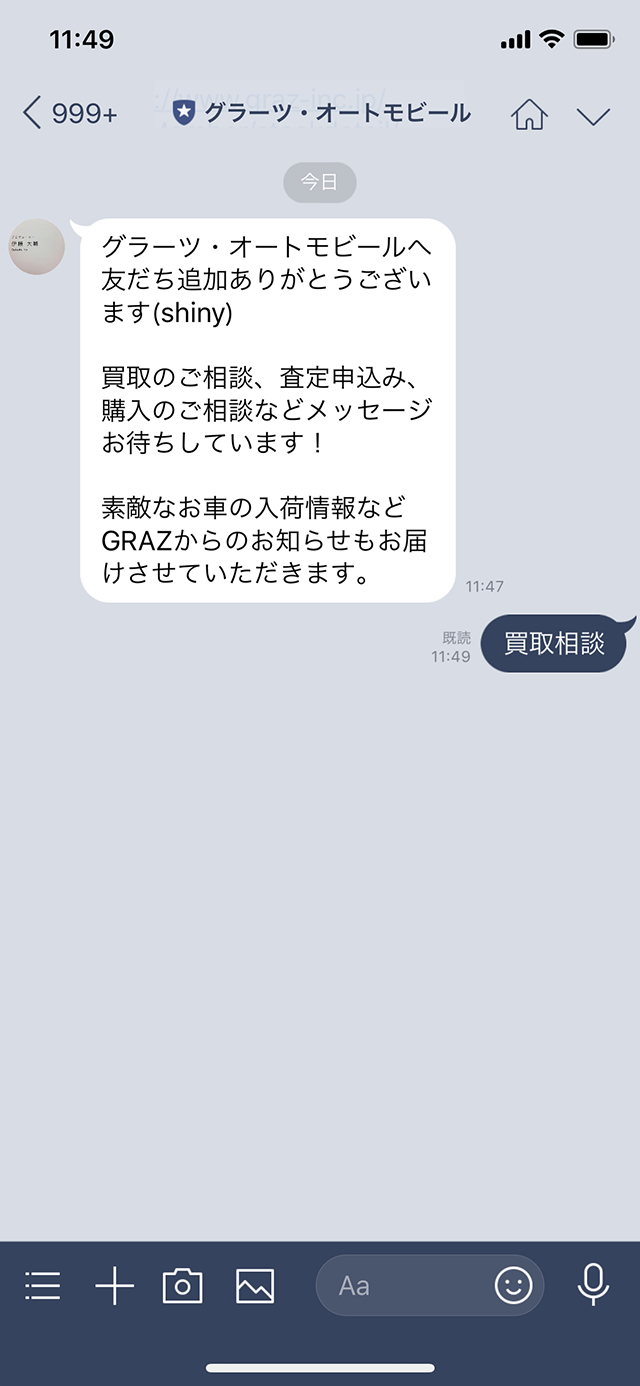
Task: Record a voice message with microphone
Action: point(594,1285)
